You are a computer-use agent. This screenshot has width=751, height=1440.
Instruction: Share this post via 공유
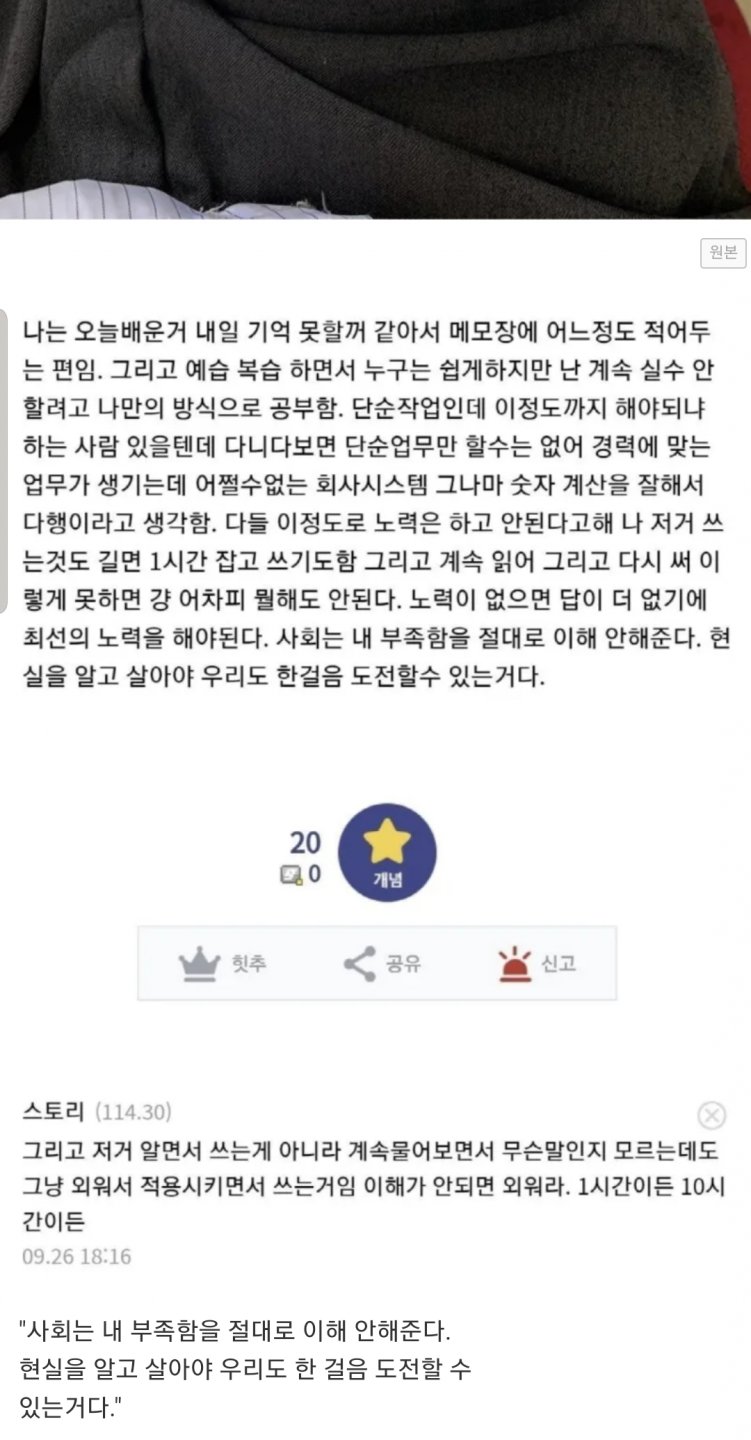375,964
